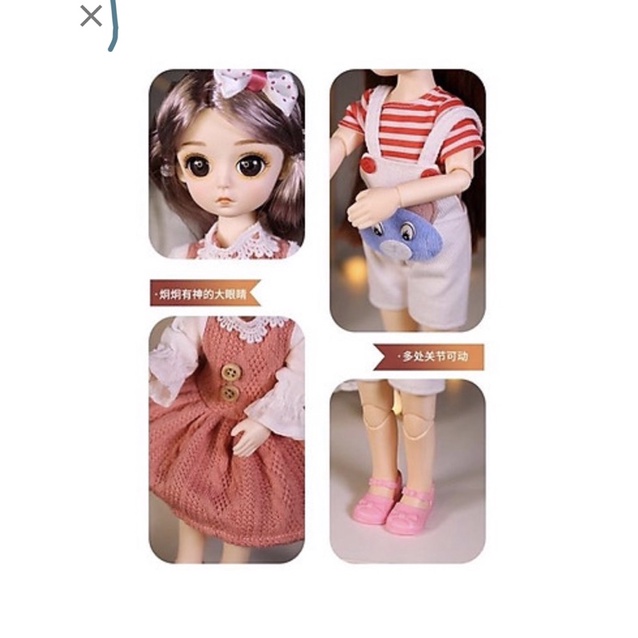Image resolution: width=638 pixels, height=638 pixels.
Task: Close the product image viewer
Action: (91, 16)
